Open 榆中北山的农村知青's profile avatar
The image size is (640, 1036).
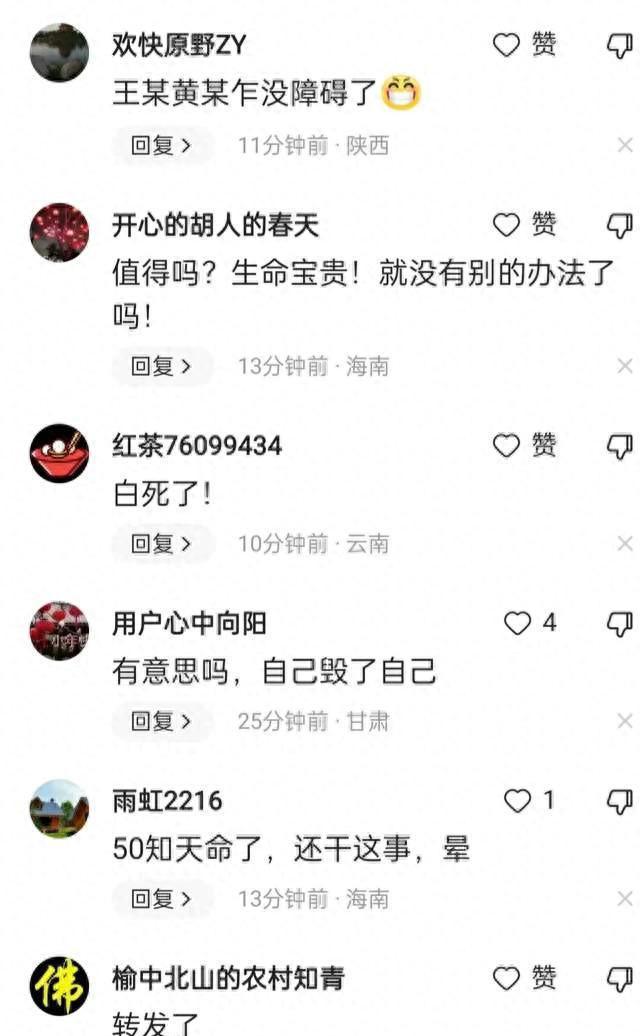[x=59, y=986]
